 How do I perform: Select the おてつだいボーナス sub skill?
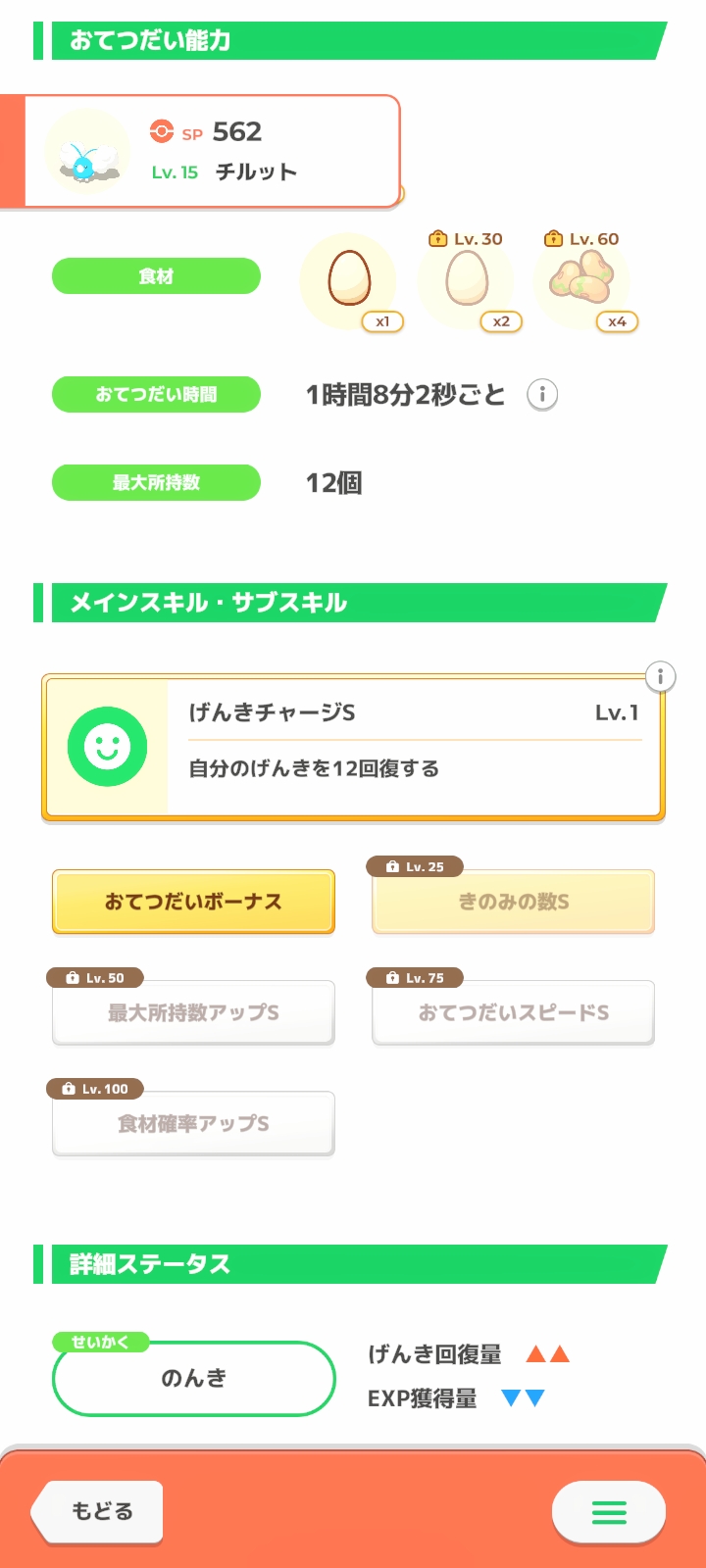[x=193, y=902]
